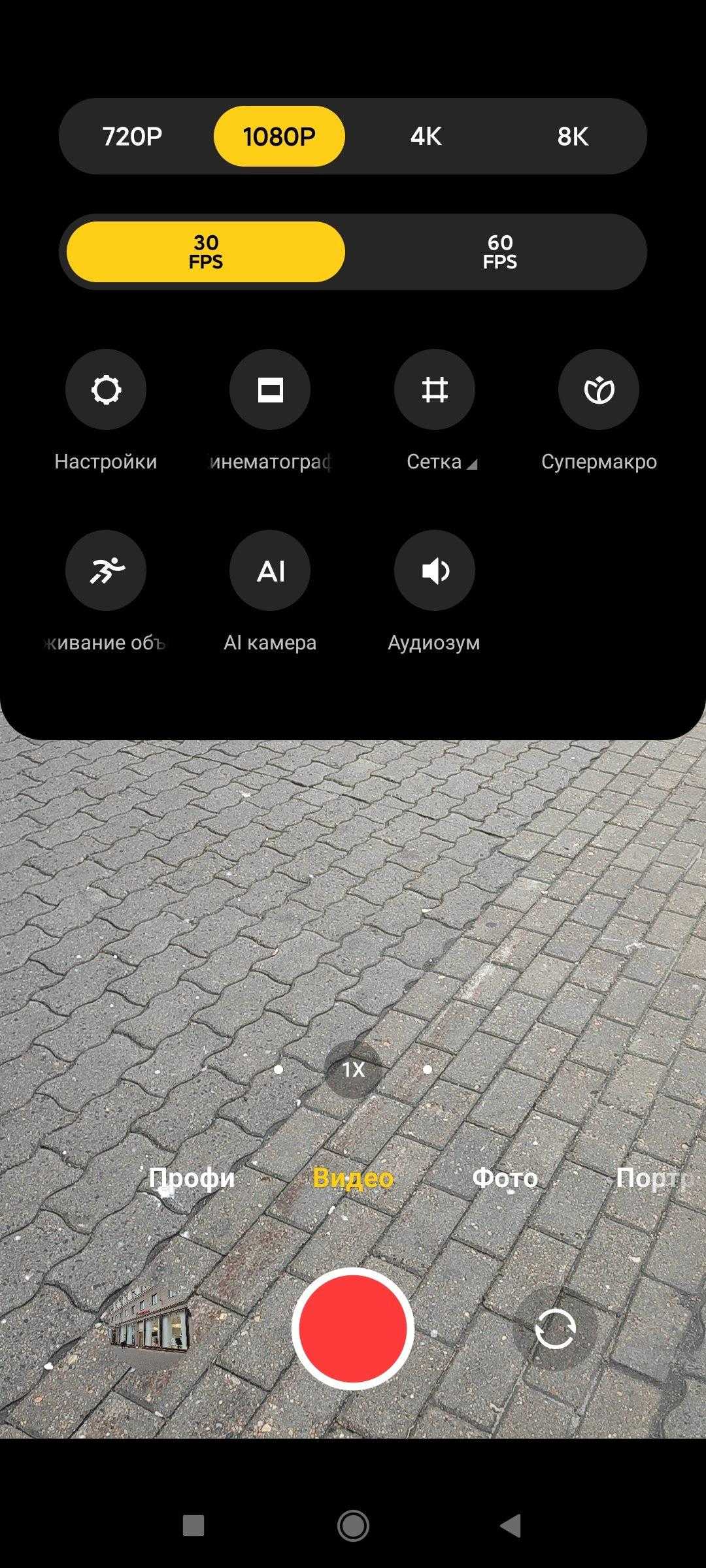Enable the cinematic frame mode

point(270,390)
